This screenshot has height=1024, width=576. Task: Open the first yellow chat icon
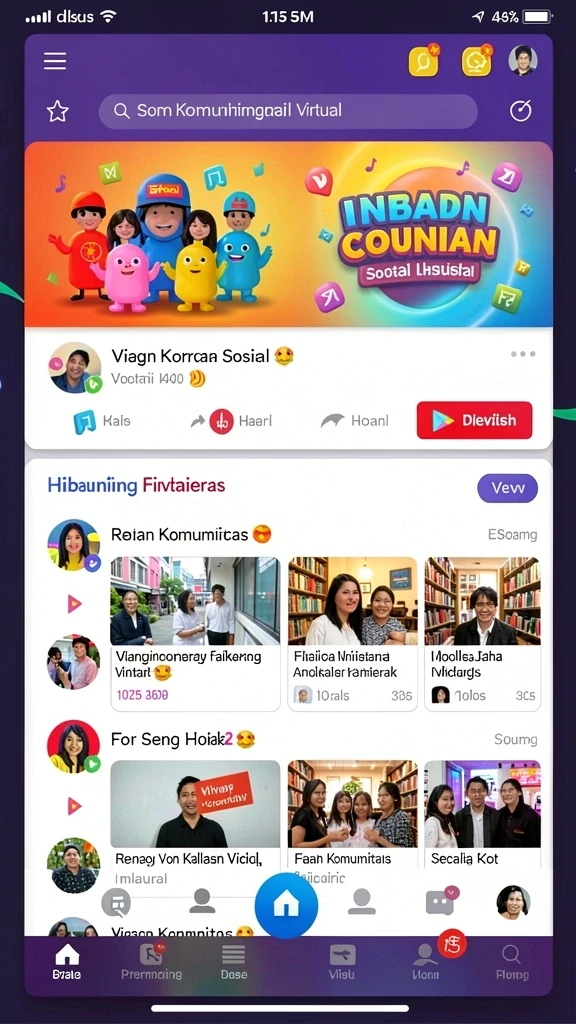coord(424,61)
